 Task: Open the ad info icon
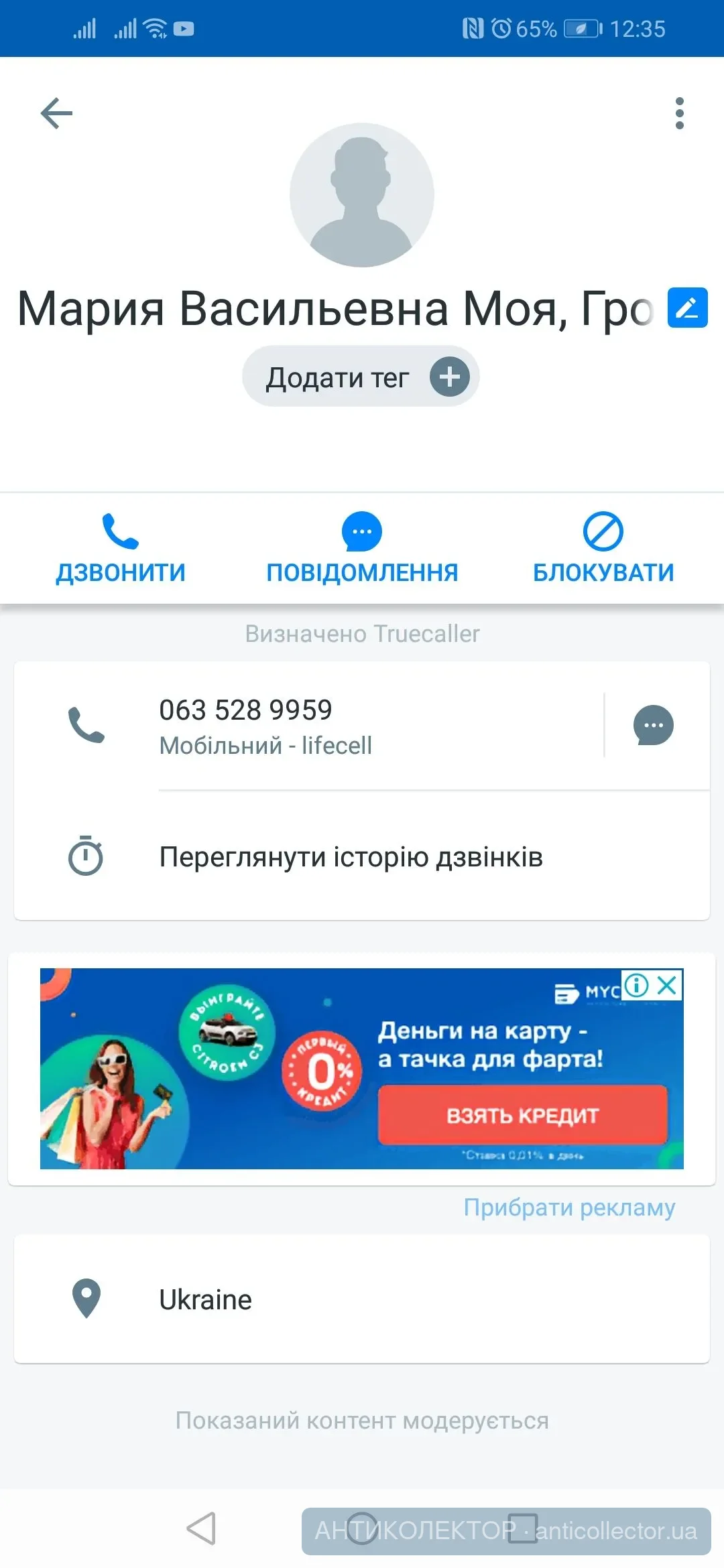click(x=636, y=985)
